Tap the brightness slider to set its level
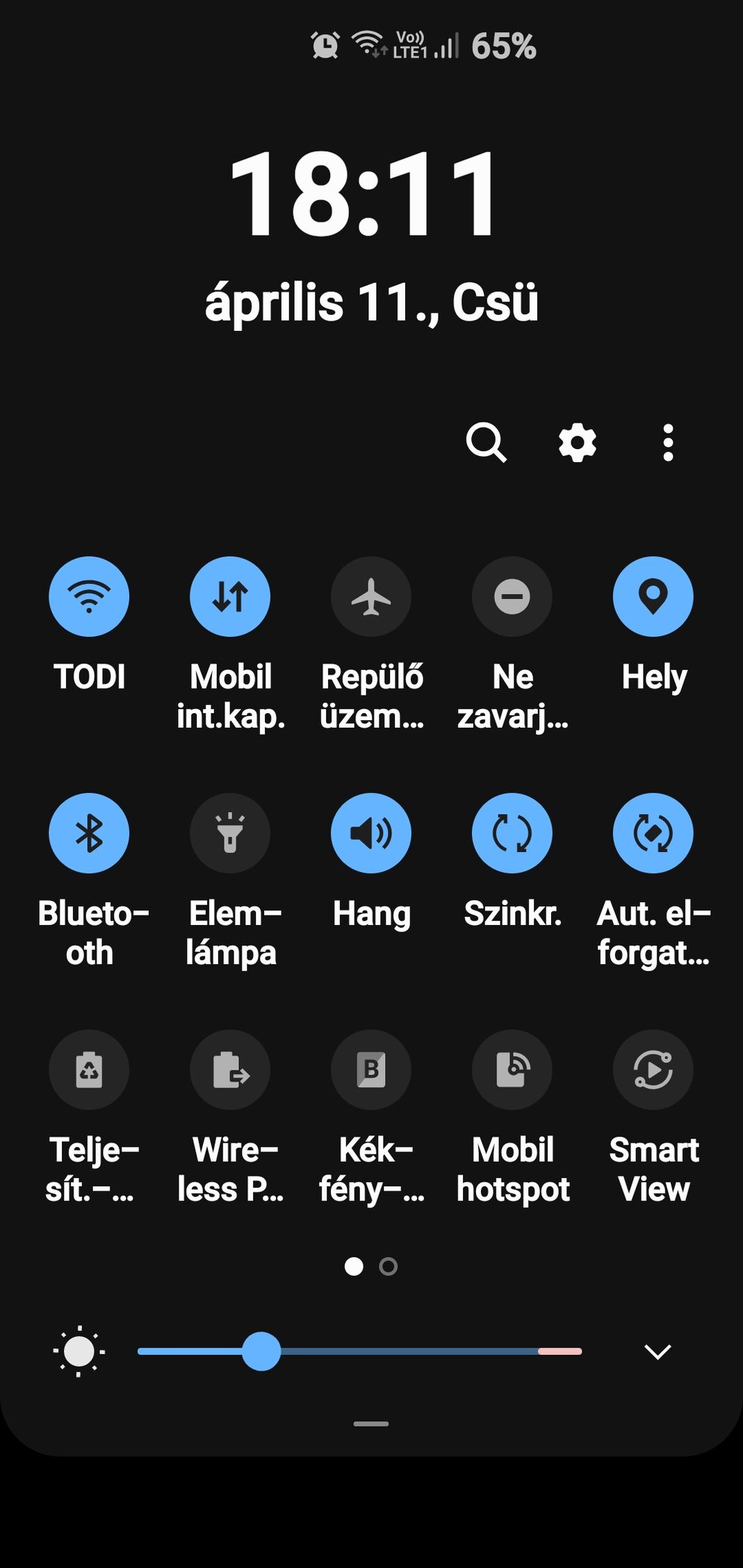The height and width of the screenshot is (1568, 743). pyautogui.click(x=359, y=1351)
